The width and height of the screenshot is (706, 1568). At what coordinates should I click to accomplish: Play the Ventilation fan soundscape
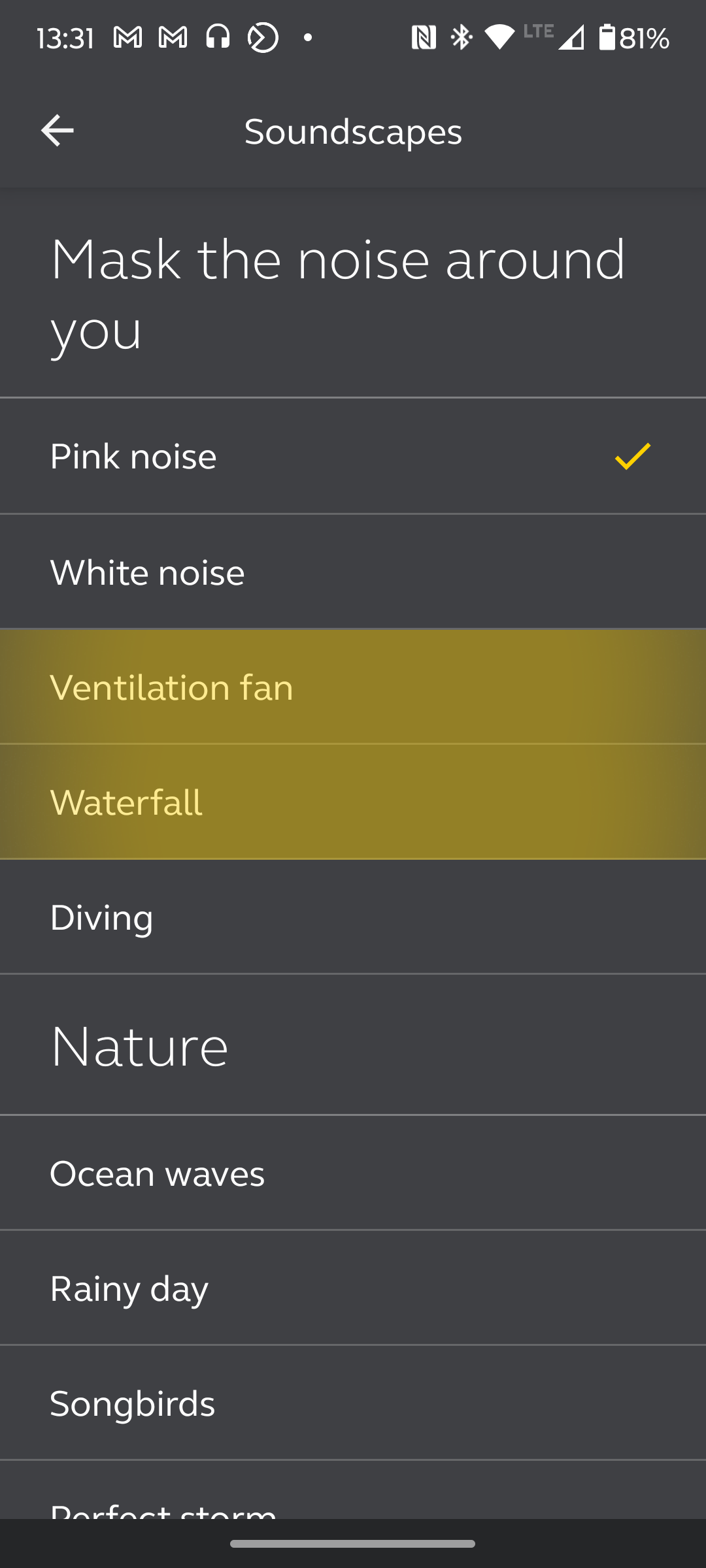pyautogui.click(x=353, y=687)
